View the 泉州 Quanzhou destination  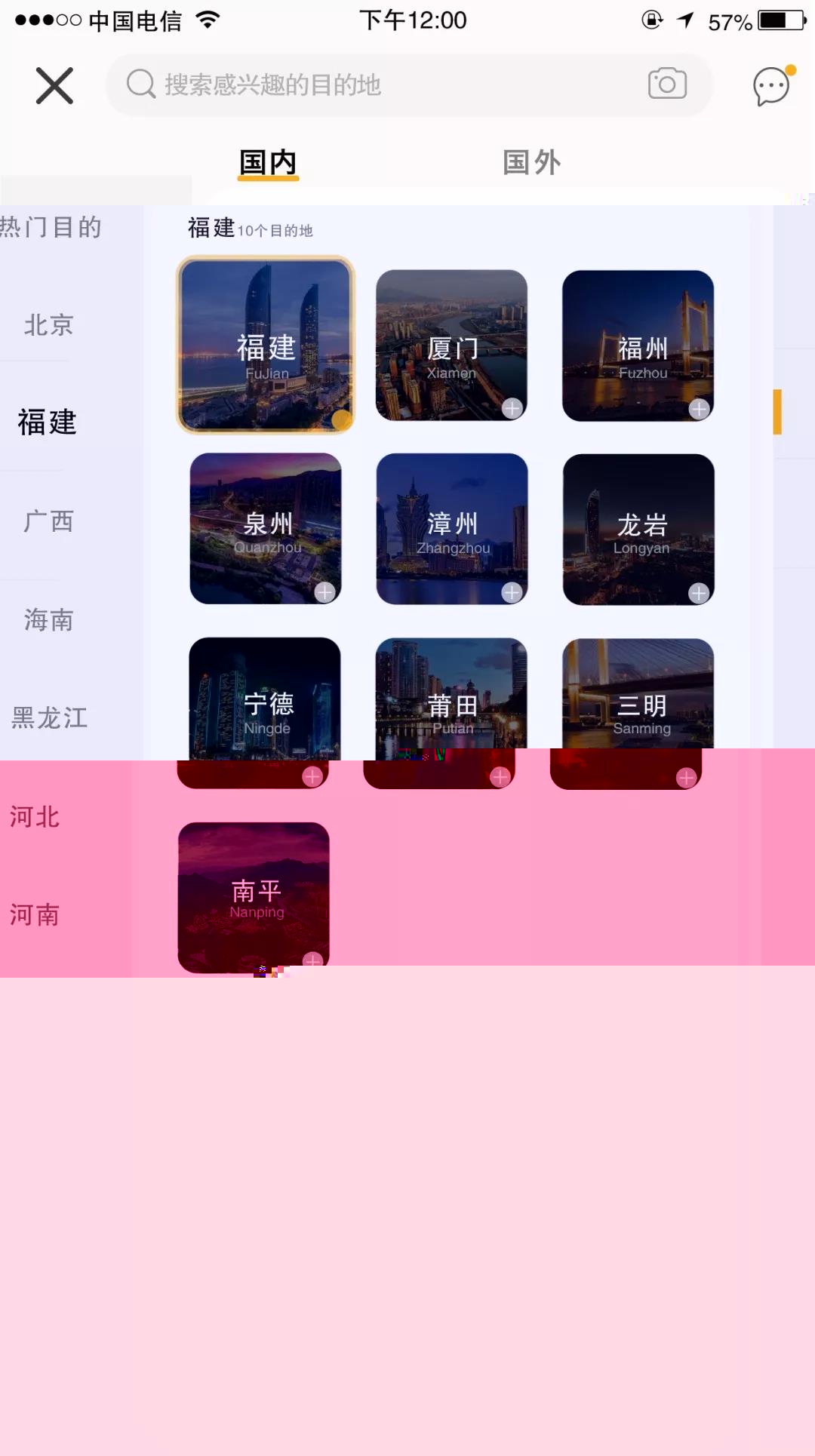pos(266,528)
